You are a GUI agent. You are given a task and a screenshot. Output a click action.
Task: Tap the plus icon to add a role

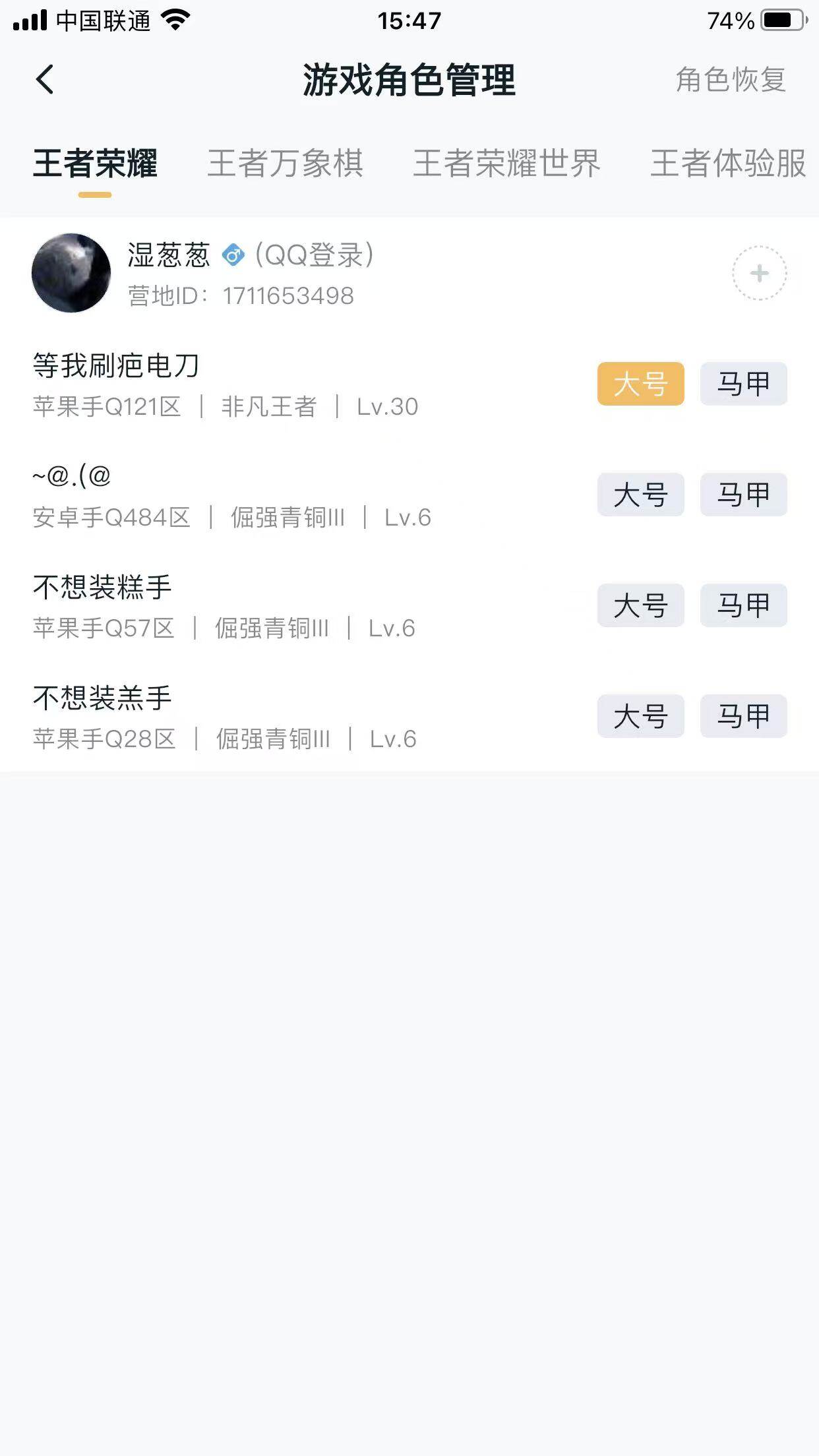tap(758, 272)
